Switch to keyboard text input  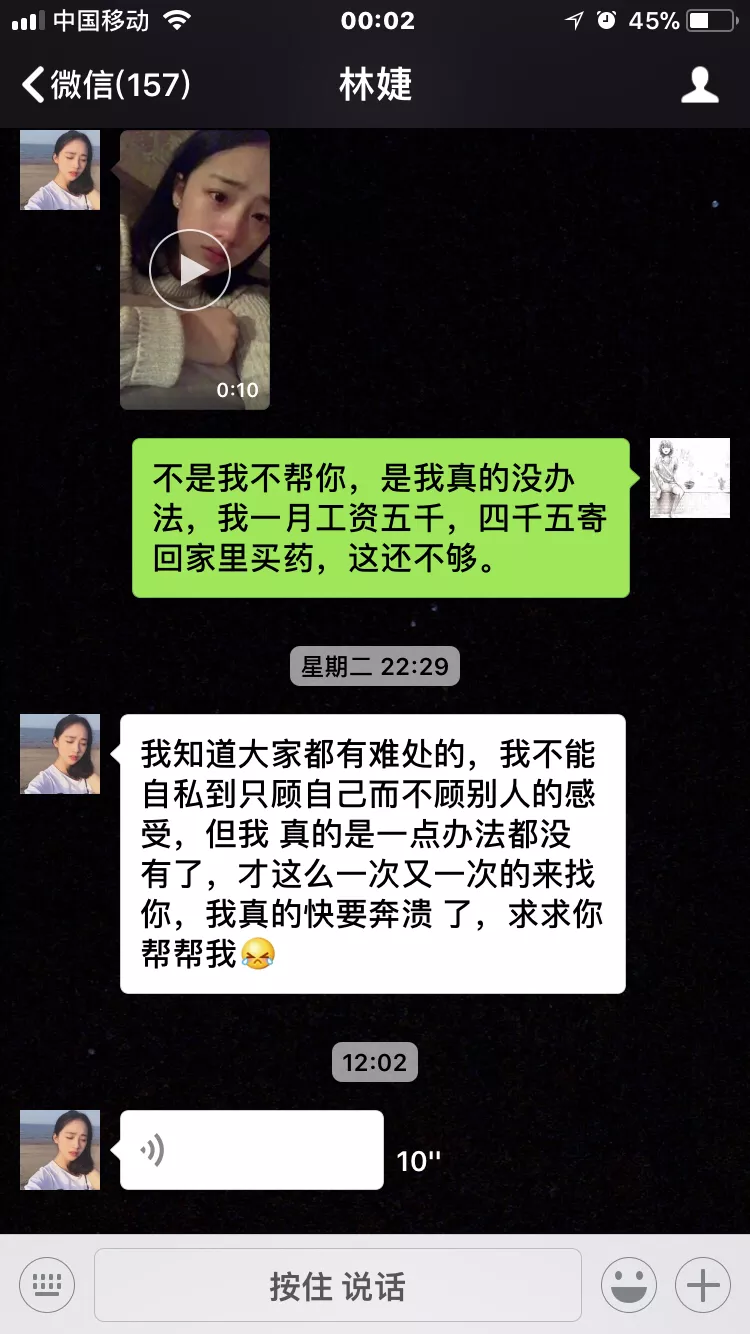pyautogui.click(x=47, y=1285)
